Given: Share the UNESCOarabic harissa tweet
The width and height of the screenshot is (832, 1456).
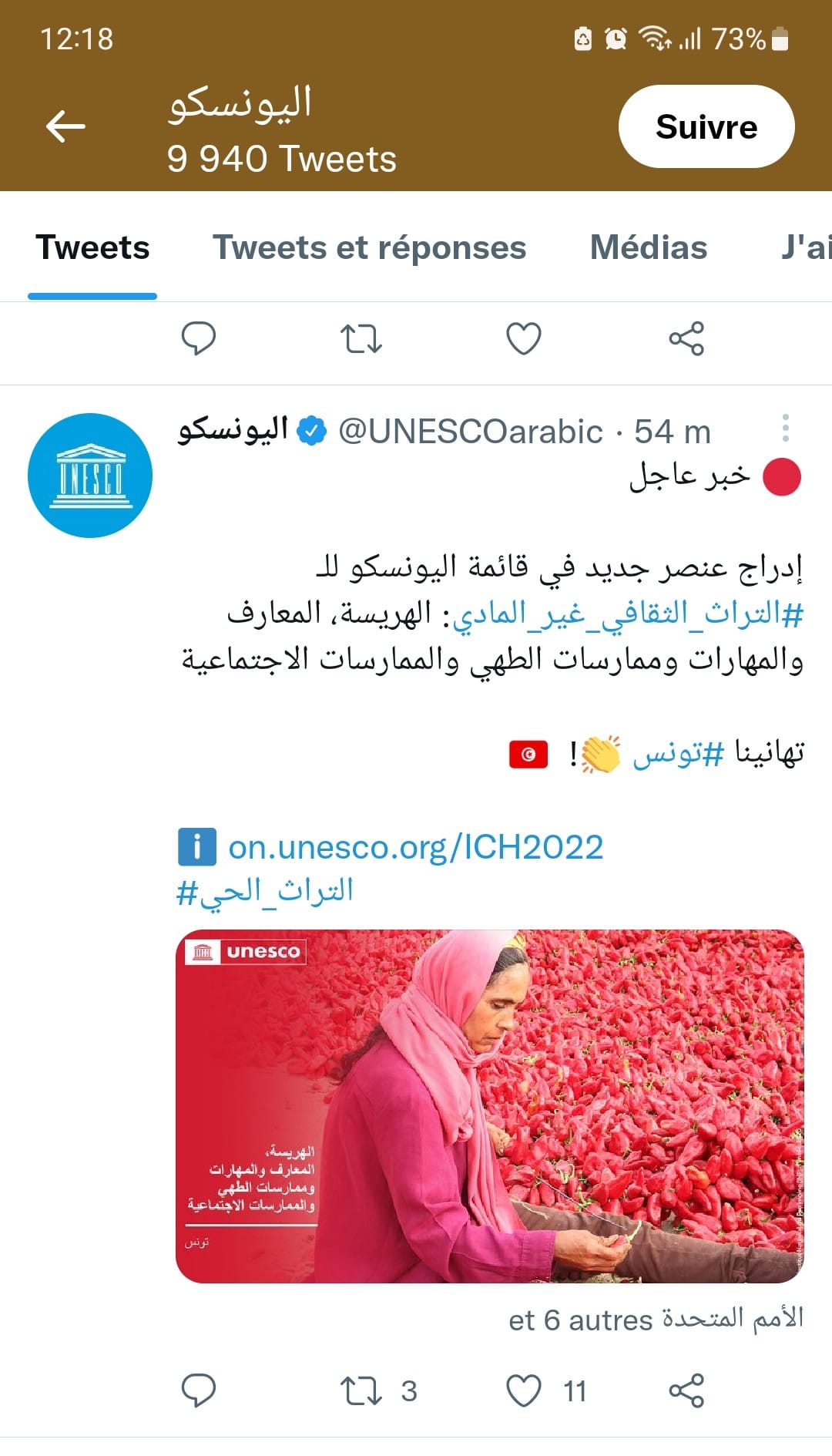Looking at the screenshot, I should coord(686,1390).
